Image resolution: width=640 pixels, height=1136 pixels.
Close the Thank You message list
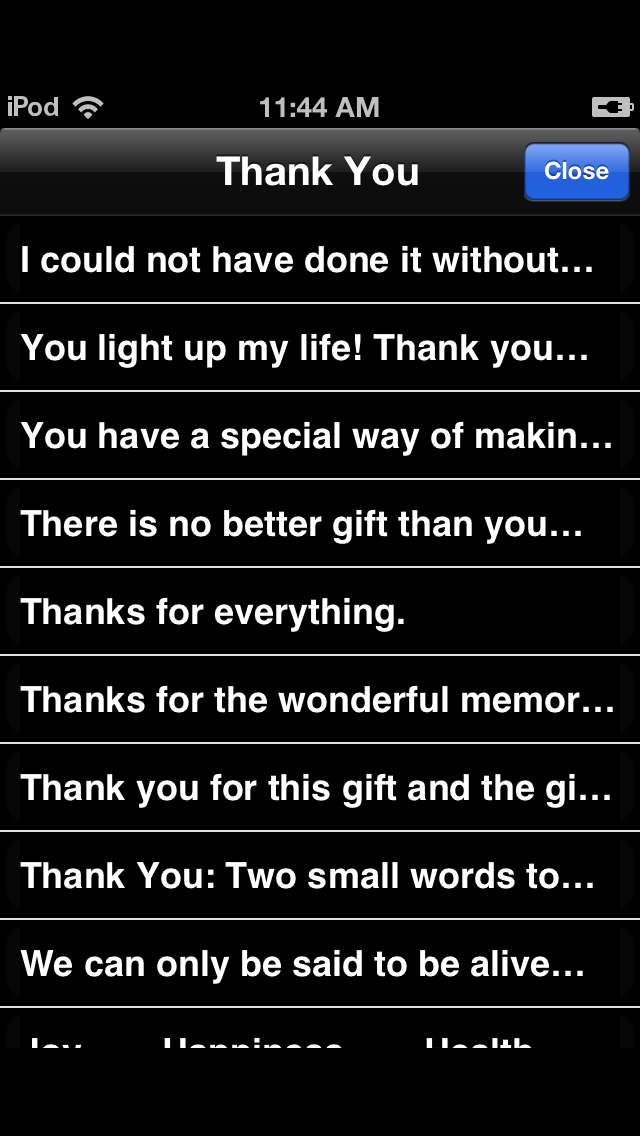click(x=576, y=171)
